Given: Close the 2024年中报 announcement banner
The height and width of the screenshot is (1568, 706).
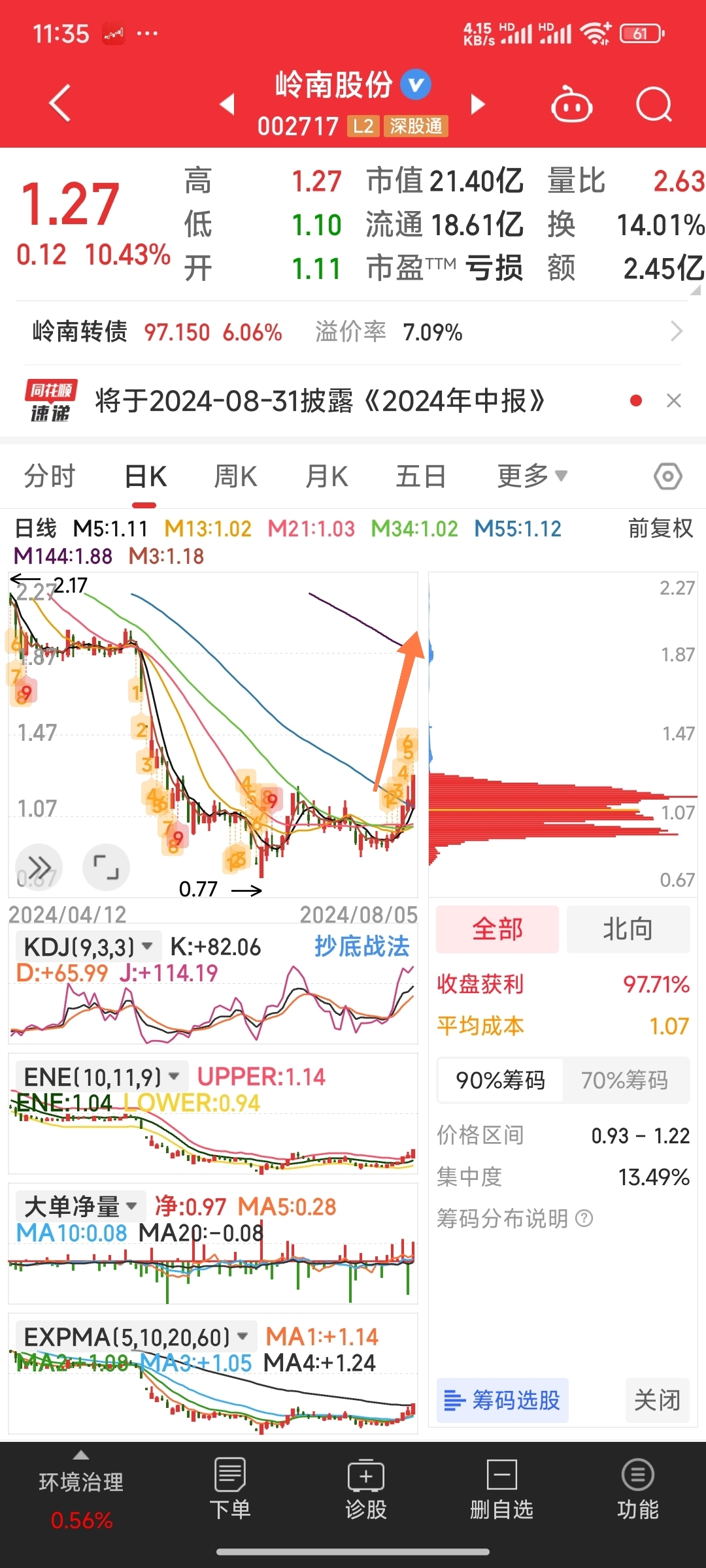Looking at the screenshot, I should pos(675,401).
